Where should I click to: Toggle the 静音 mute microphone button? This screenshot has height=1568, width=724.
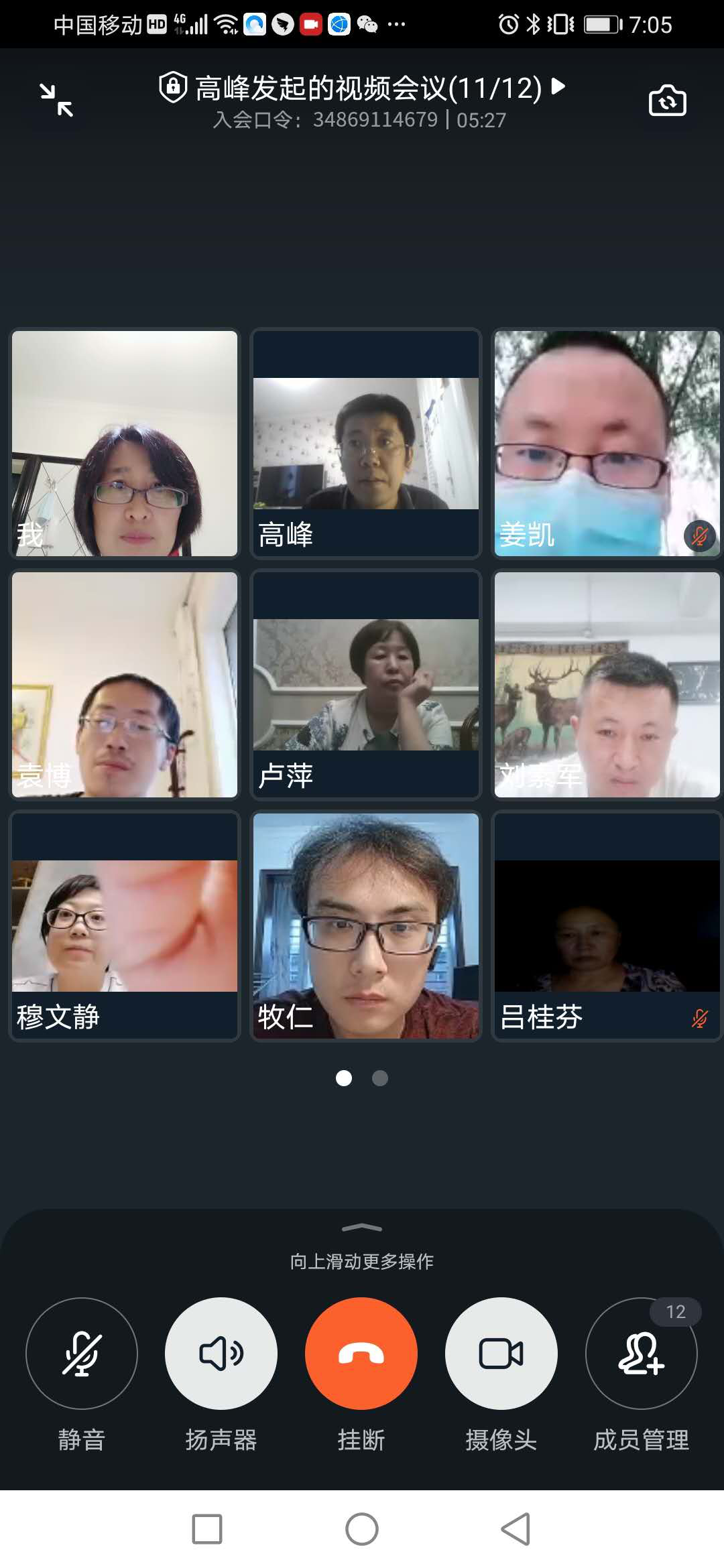coord(82,1354)
